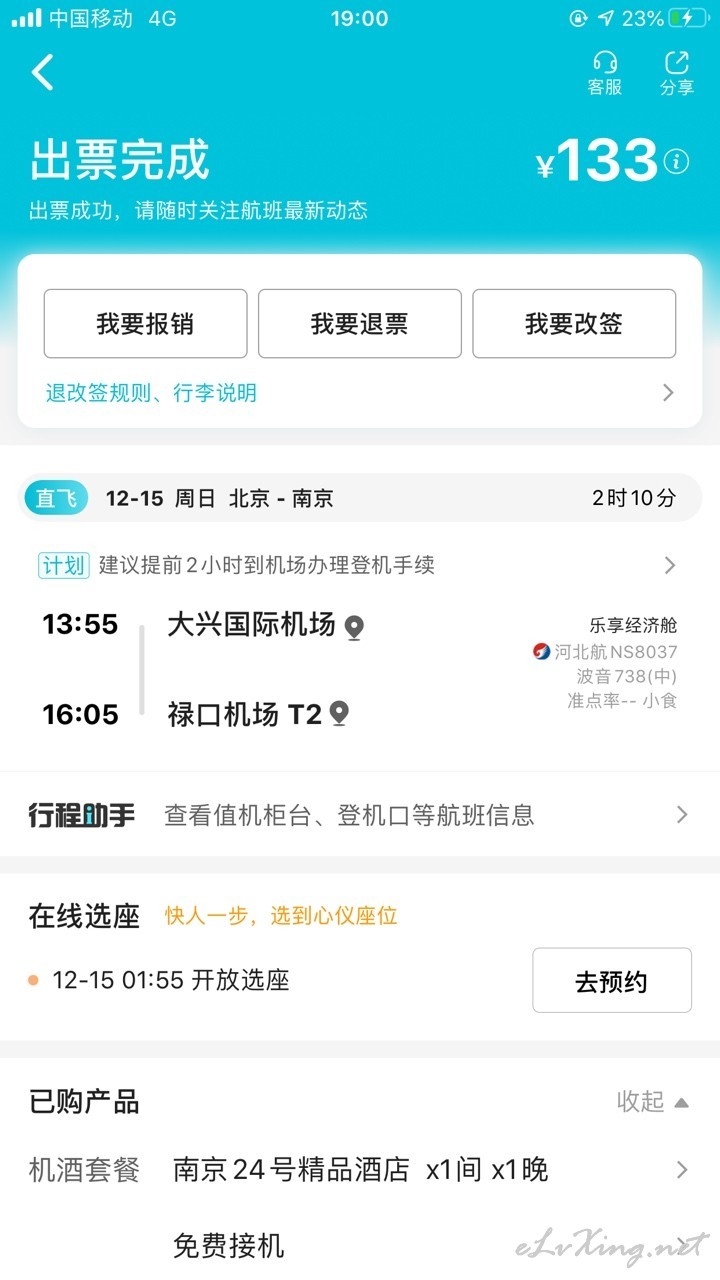Tap the 分享 share icon
The image size is (720, 1280).
coord(676,73)
